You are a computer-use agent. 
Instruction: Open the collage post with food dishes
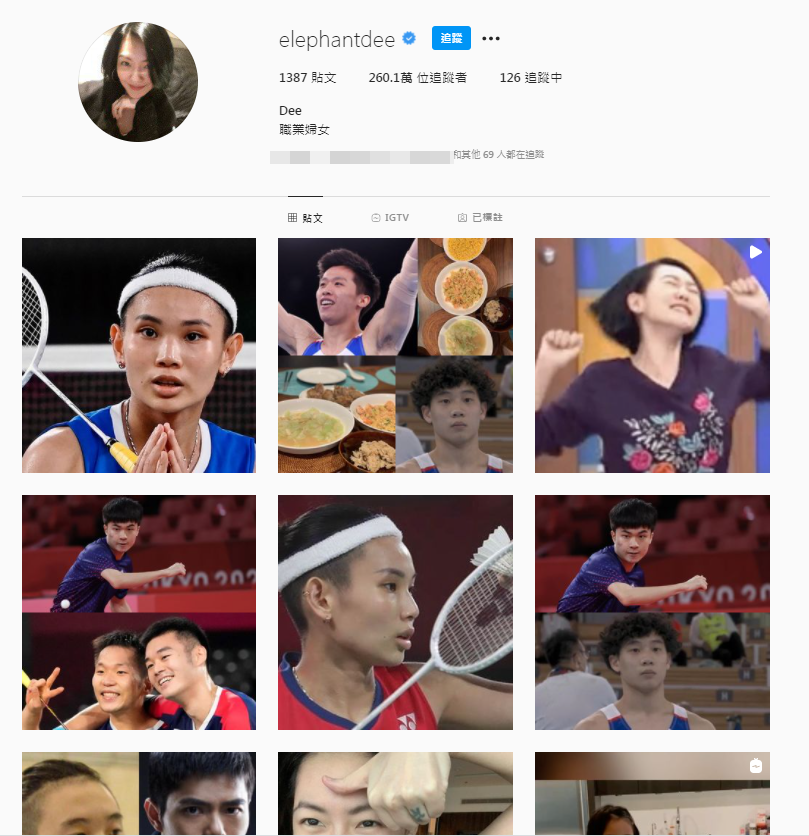395,355
